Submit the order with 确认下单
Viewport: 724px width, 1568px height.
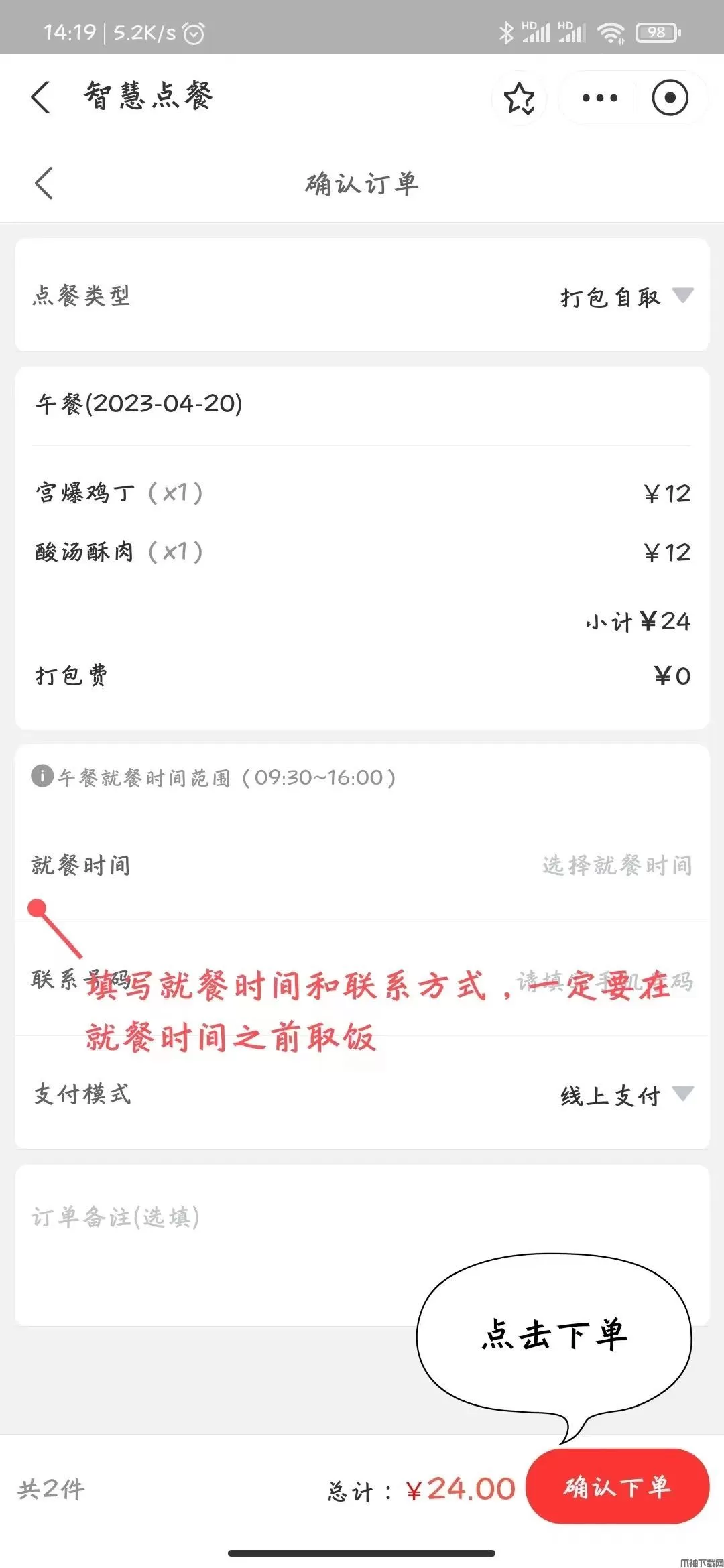coord(617,1486)
